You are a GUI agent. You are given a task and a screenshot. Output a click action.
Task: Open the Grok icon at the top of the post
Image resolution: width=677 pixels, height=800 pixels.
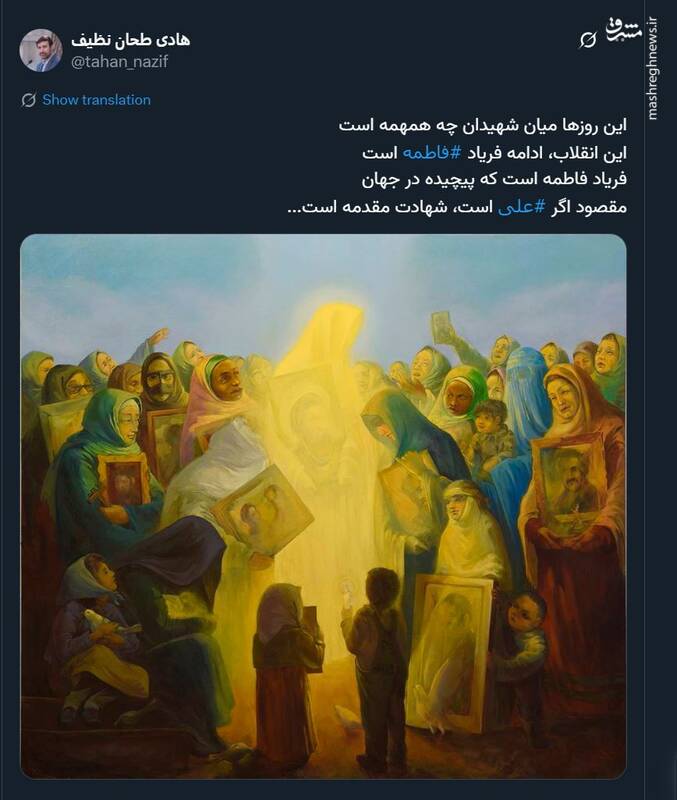(590, 40)
